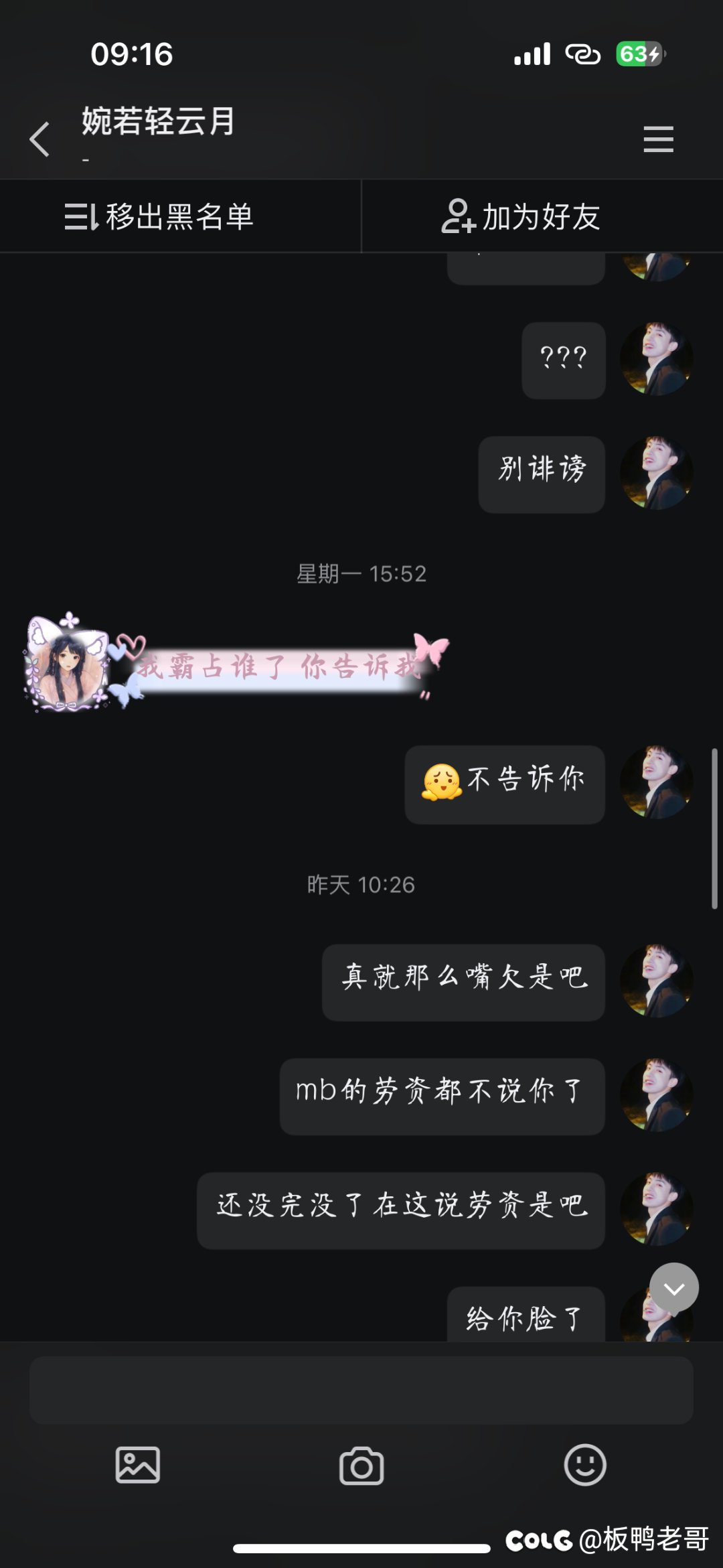This screenshot has height=1568, width=723.
Task: Jump to latest messages with down arrow
Action: (x=674, y=1288)
